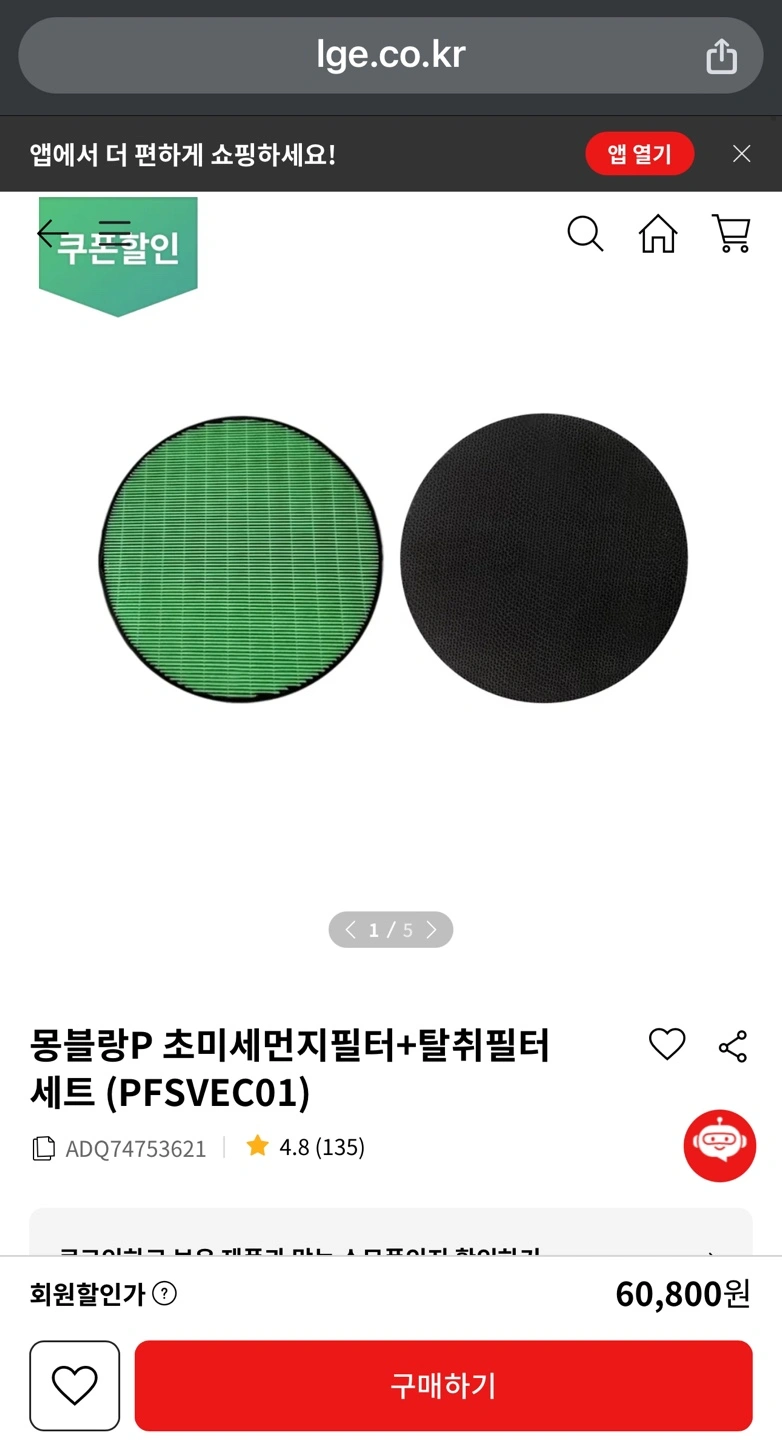Image resolution: width=782 pixels, height=1440 pixels.
Task: Open the shopping cart
Action: (731, 235)
